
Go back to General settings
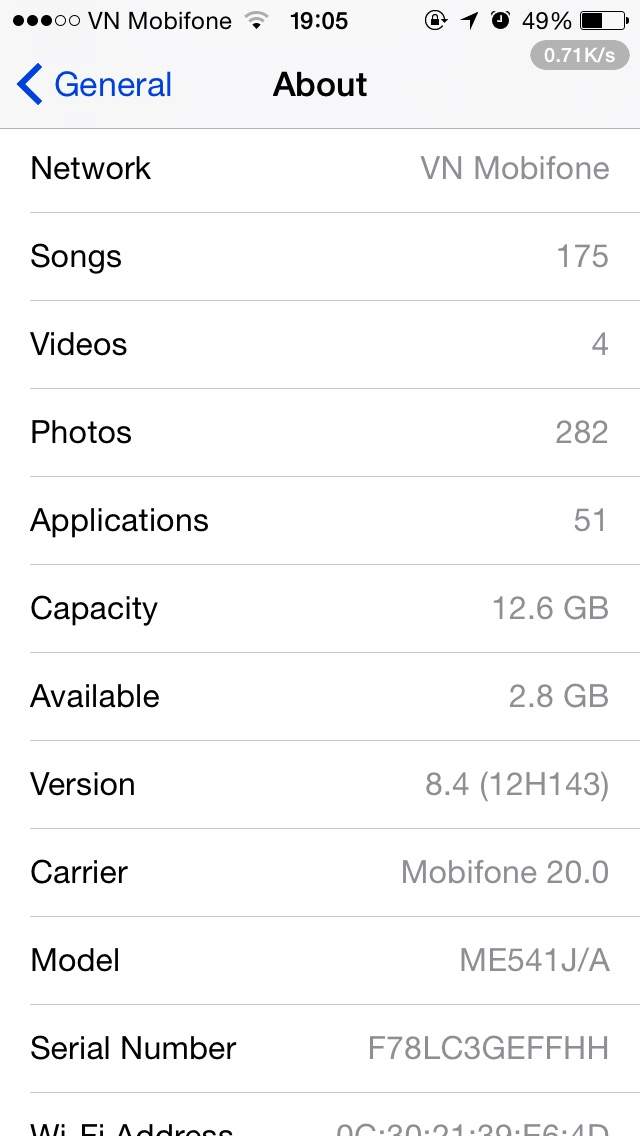point(95,85)
